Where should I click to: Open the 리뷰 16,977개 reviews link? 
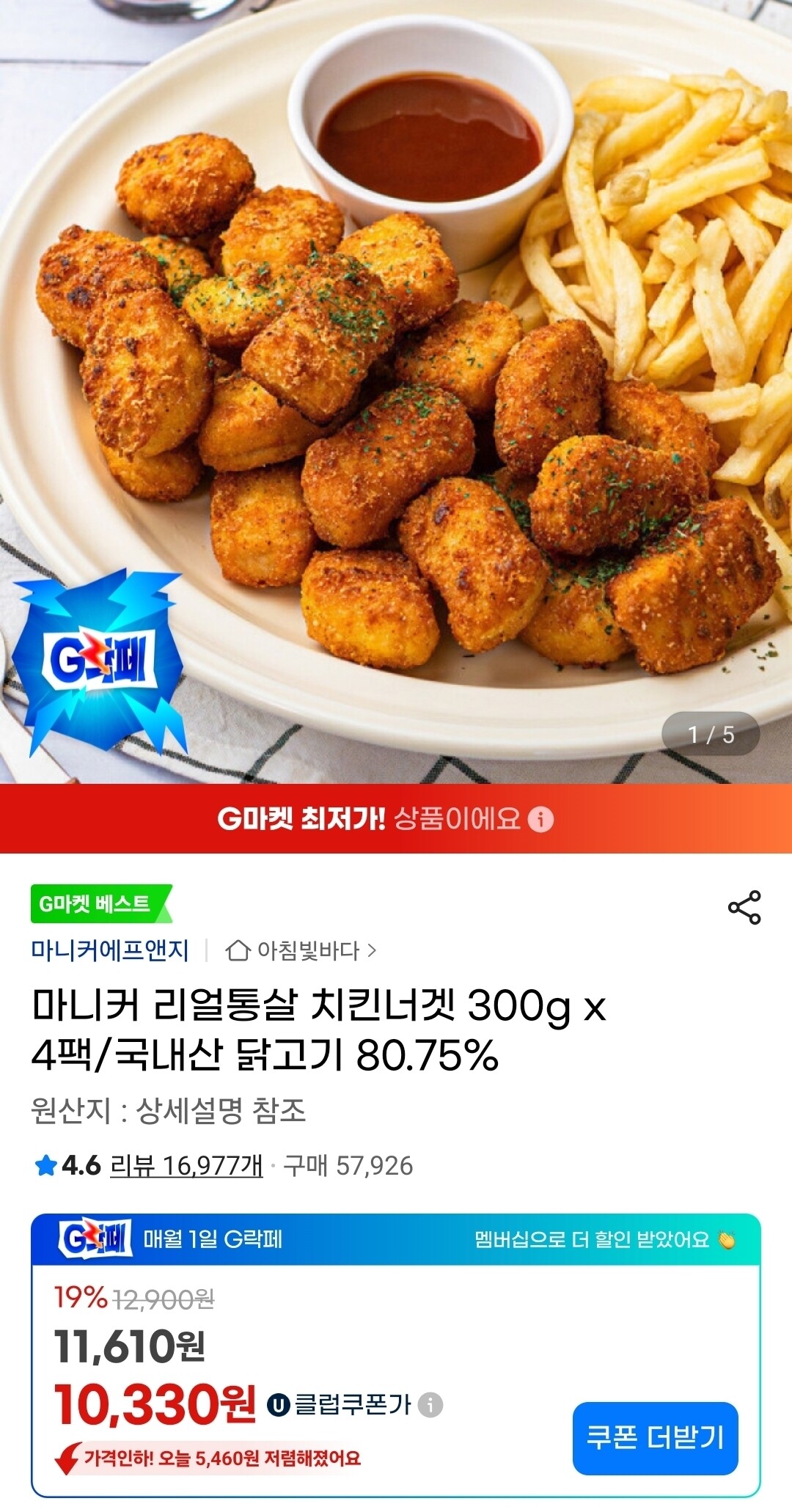(x=186, y=1165)
